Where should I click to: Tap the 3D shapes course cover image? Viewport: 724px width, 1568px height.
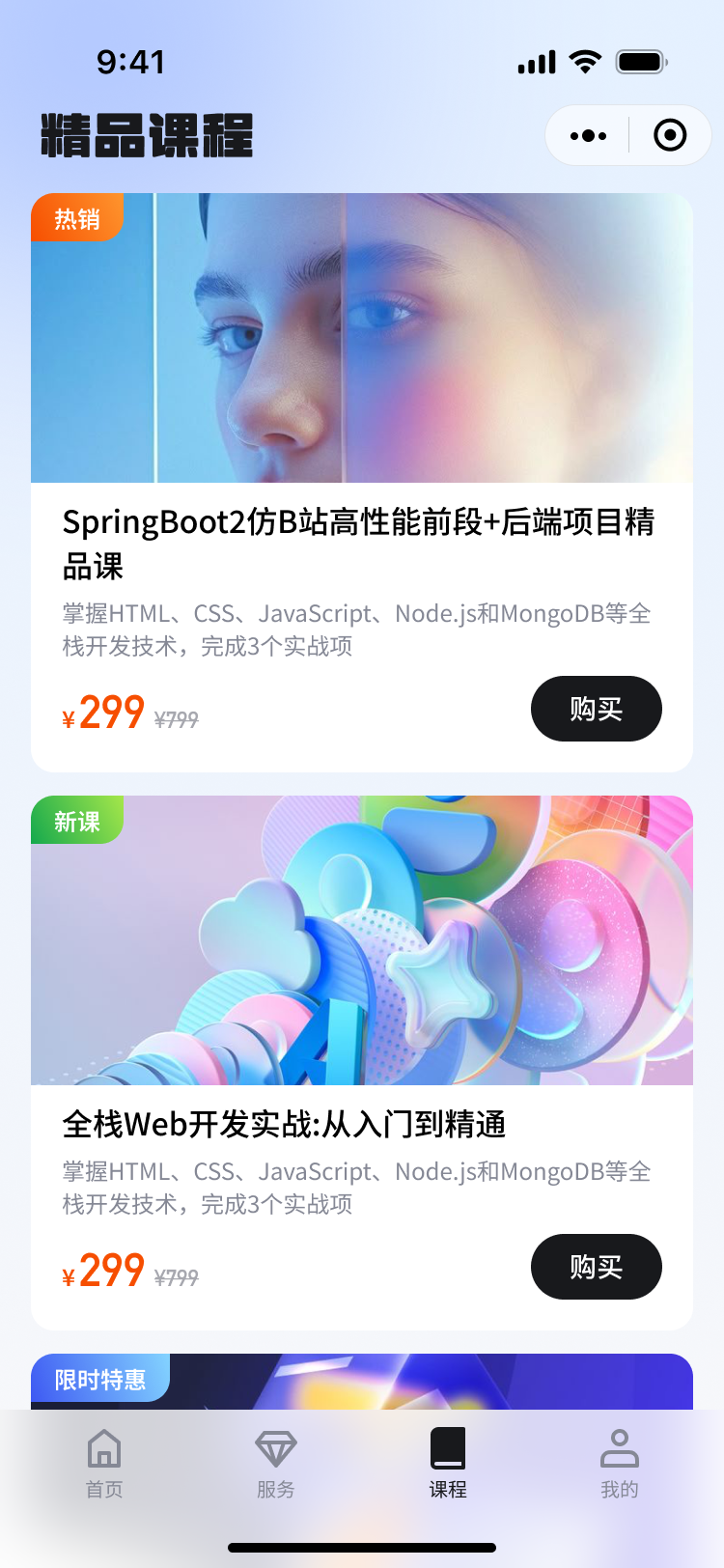pos(362,939)
